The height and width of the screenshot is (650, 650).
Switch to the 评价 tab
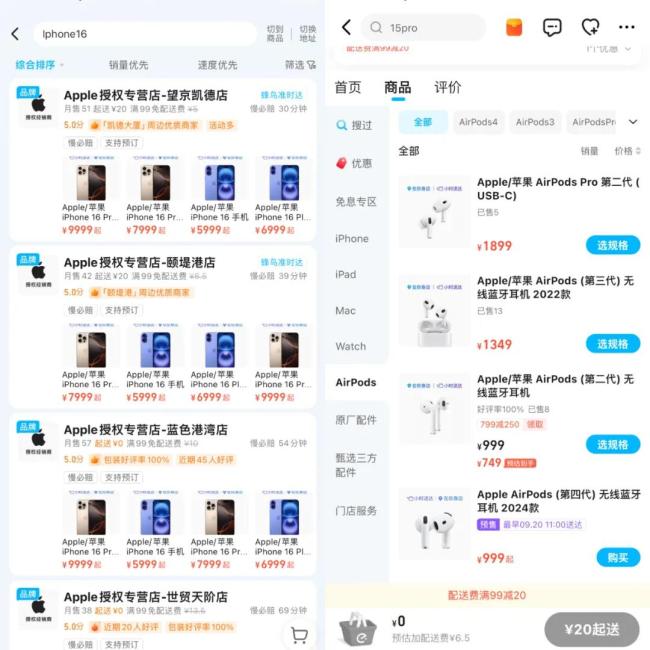point(448,87)
